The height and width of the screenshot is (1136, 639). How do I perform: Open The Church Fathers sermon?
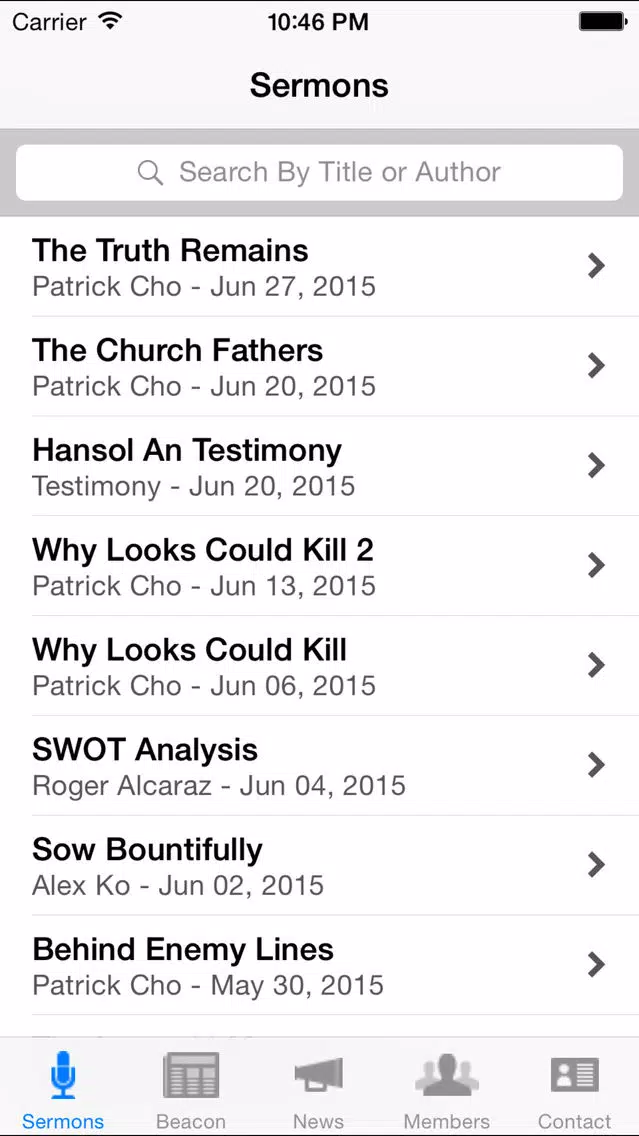[x=320, y=367]
